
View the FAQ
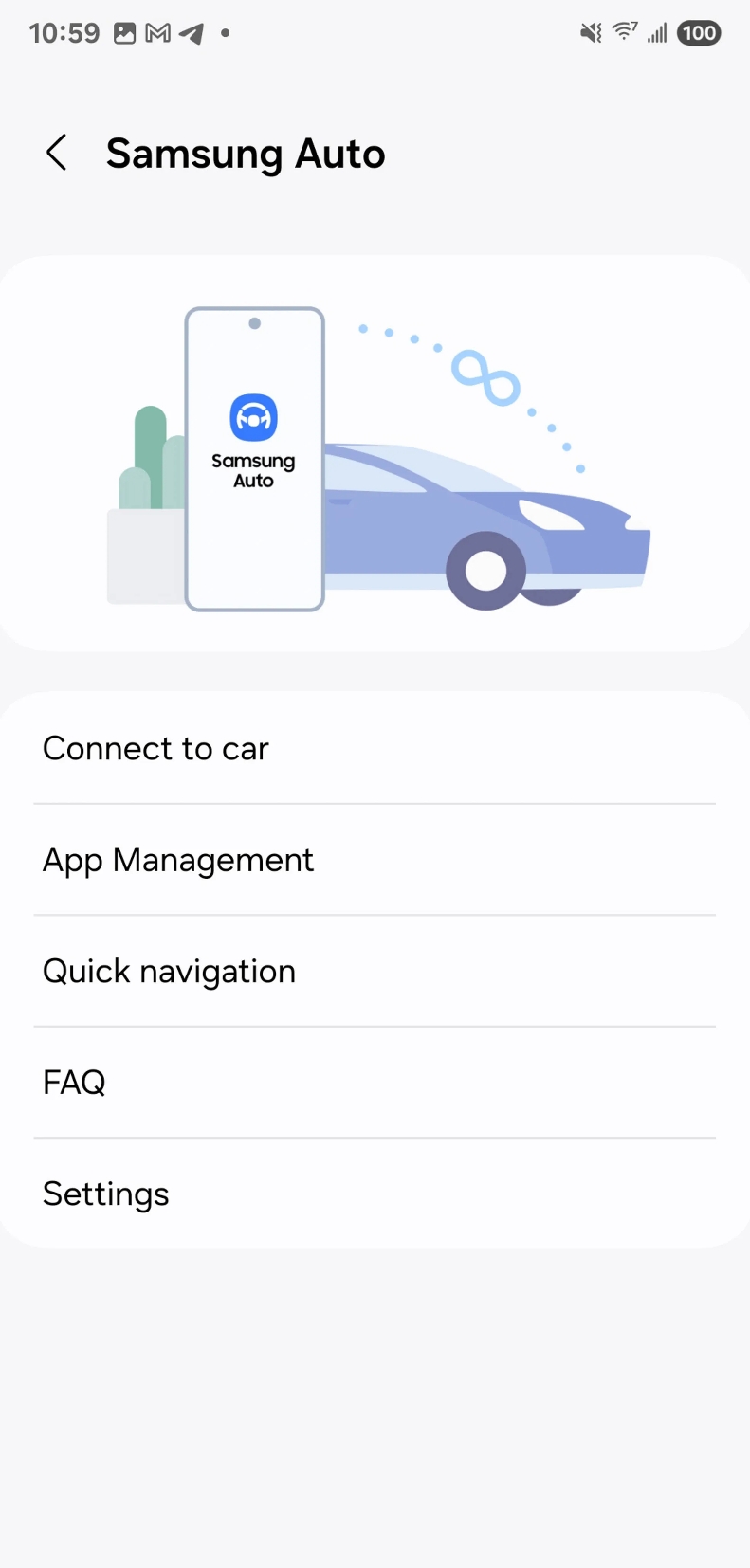pyautogui.click(x=375, y=1082)
